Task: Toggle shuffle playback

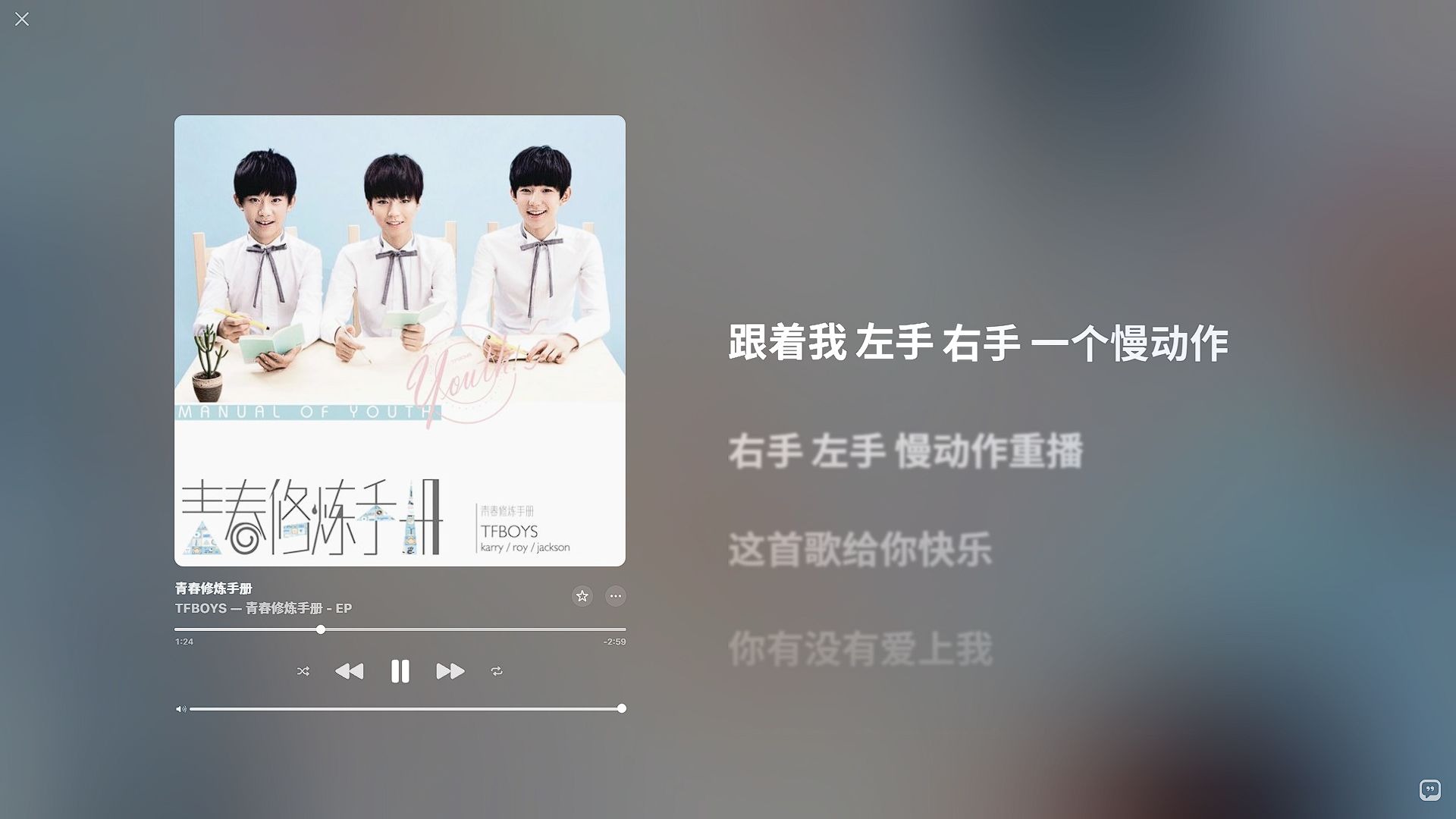Action: [303, 671]
